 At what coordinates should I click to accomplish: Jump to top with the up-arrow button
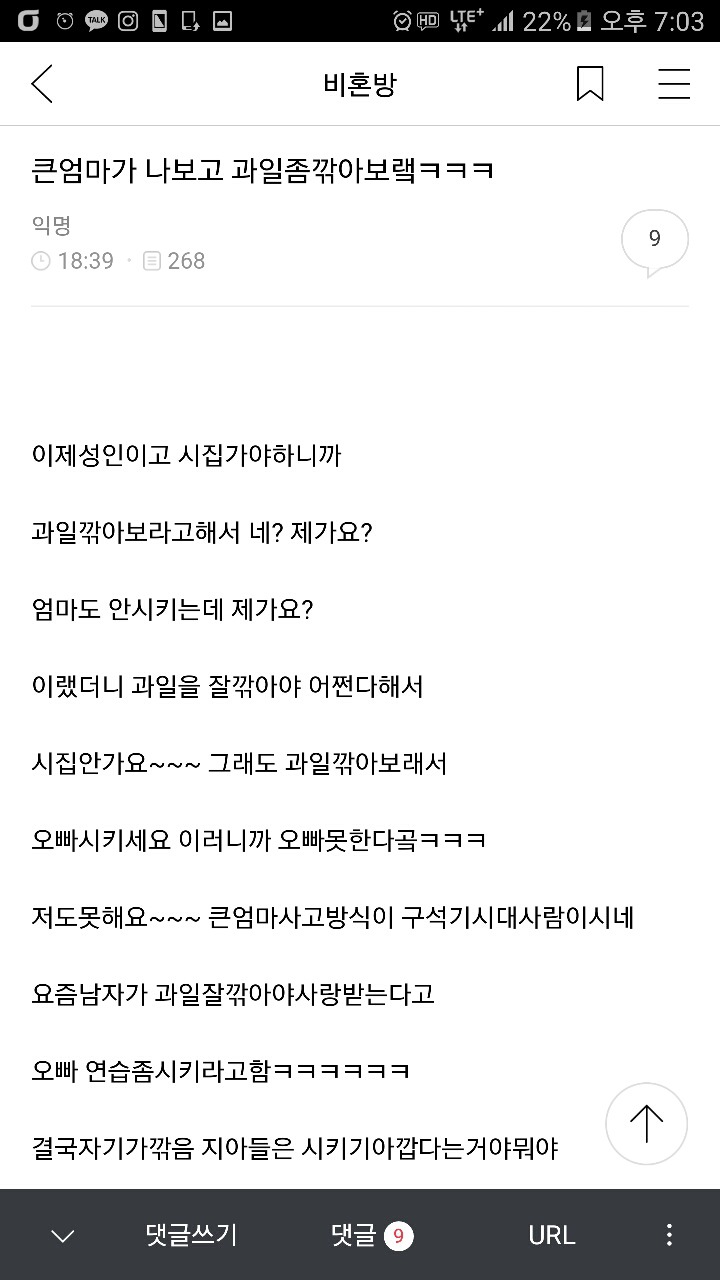pos(646,1123)
